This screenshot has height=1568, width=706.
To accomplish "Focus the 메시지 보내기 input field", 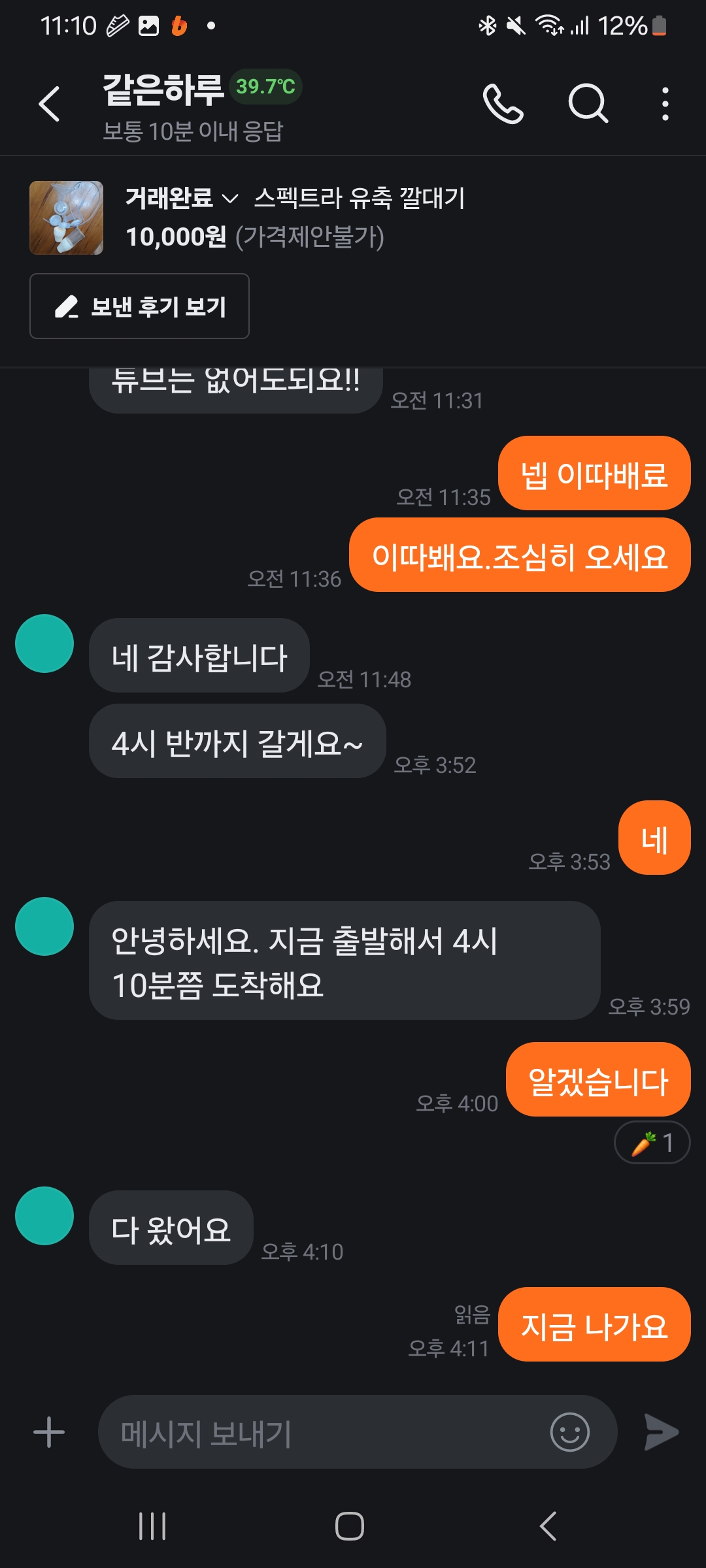I will 320,1432.
